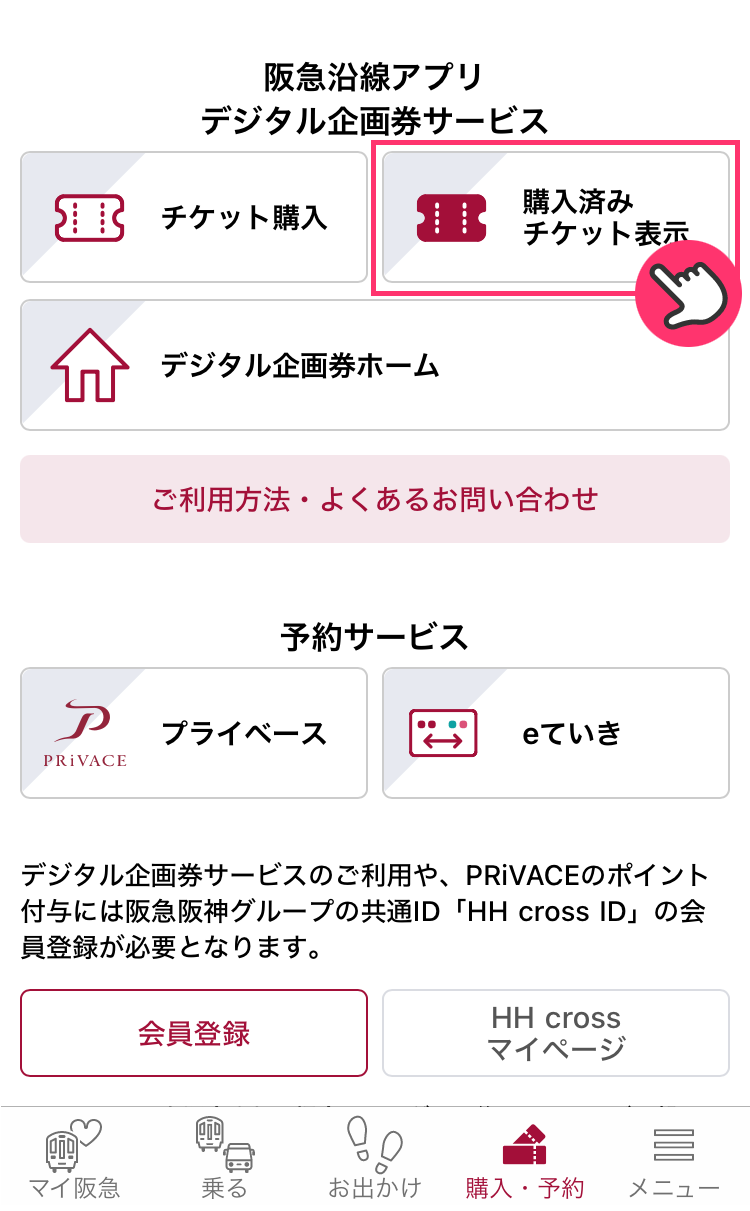Open the メニュー tab
Screen dimensions: 750x1211
[673, 1160]
